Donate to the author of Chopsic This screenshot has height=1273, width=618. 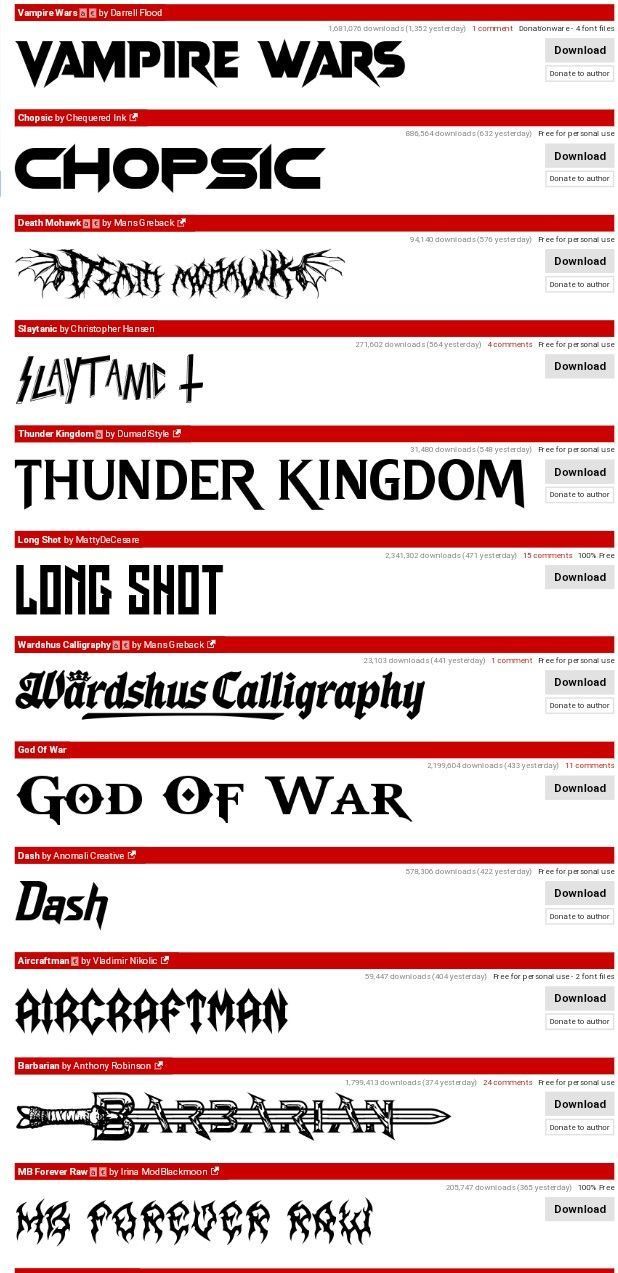pyautogui.click(x=579, y=179)
